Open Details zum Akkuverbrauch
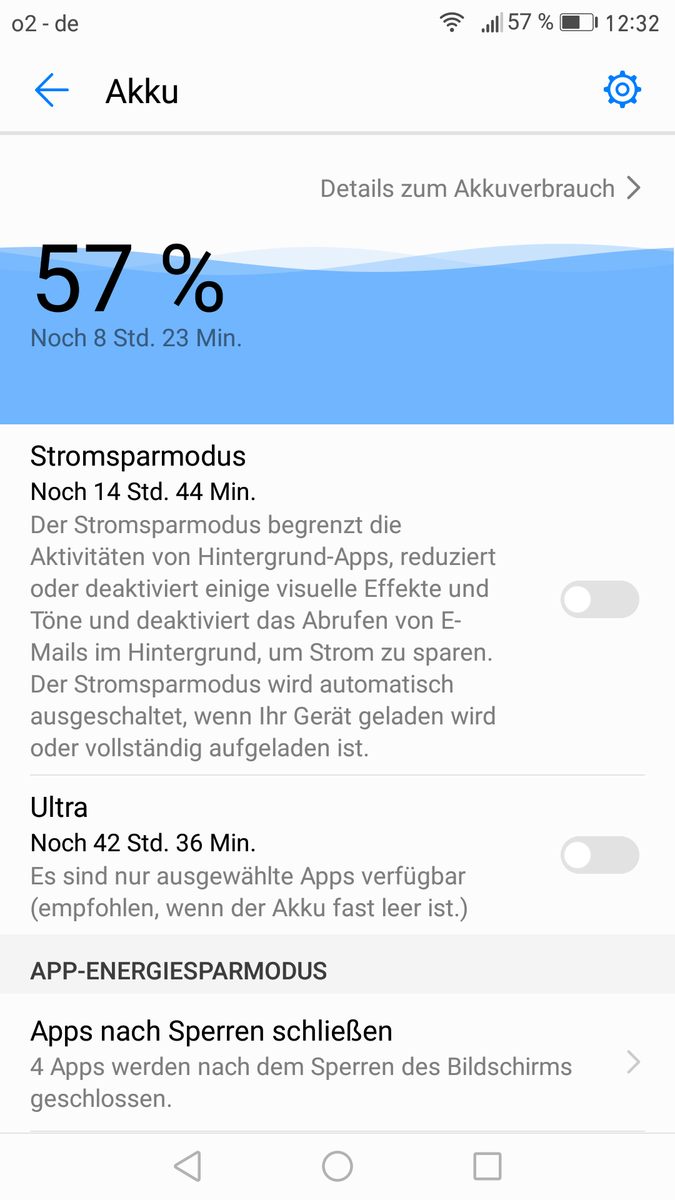The width and height of the screenshot is (675, 1200). 480,188
